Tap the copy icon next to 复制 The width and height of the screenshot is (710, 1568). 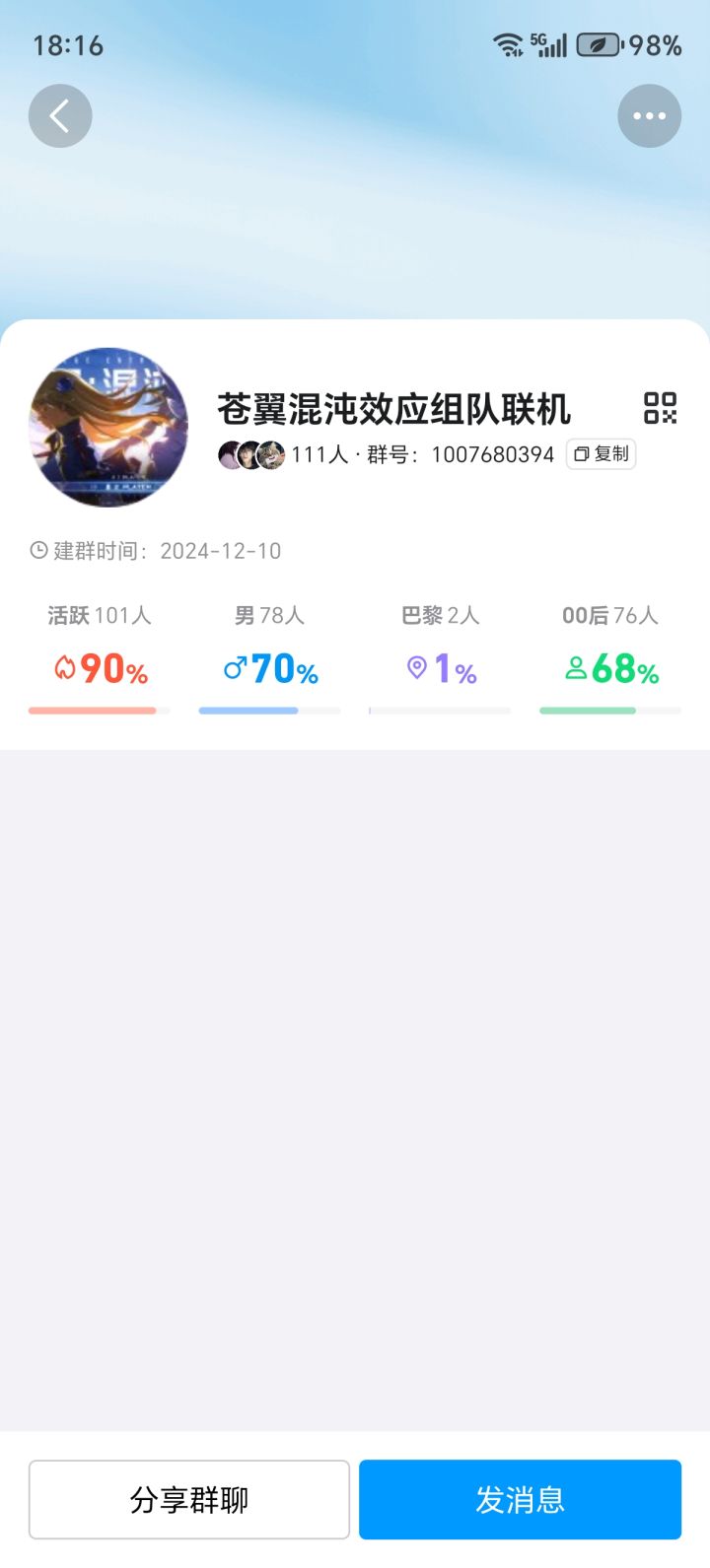tap(580, 454)
